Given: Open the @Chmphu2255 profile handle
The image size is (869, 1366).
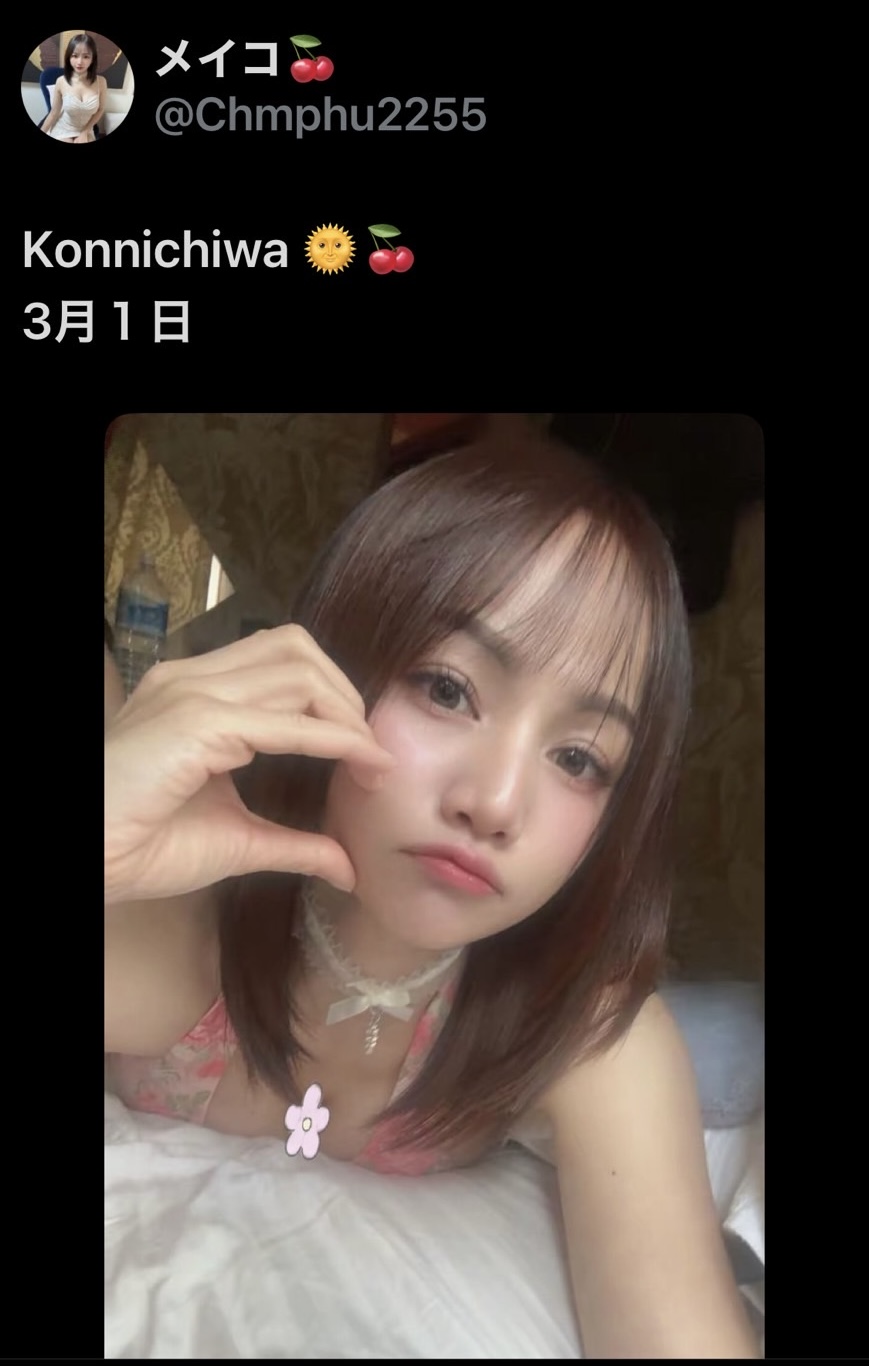Looking at the screenshot, I should [x=320, y=116].
